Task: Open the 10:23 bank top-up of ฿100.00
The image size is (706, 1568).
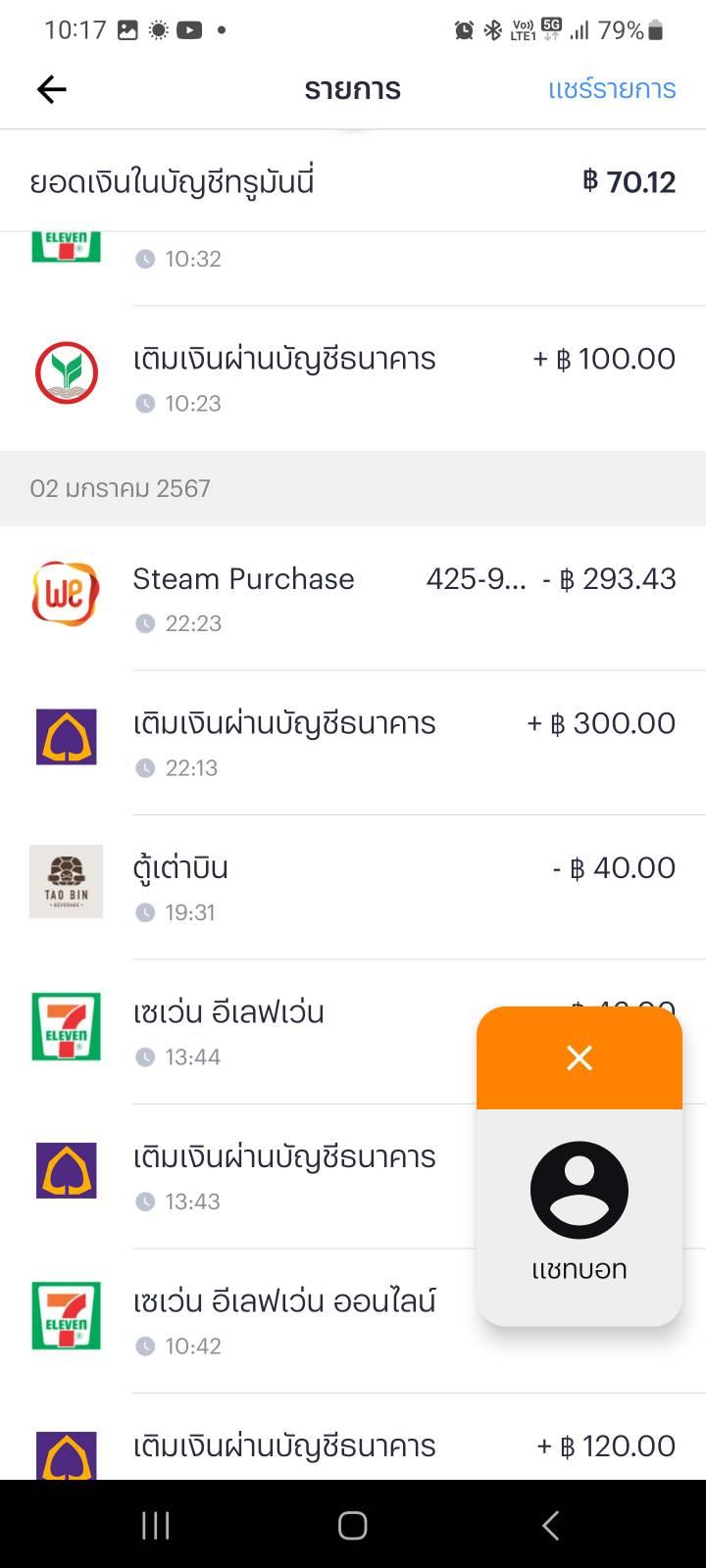Action: point(353,377)
